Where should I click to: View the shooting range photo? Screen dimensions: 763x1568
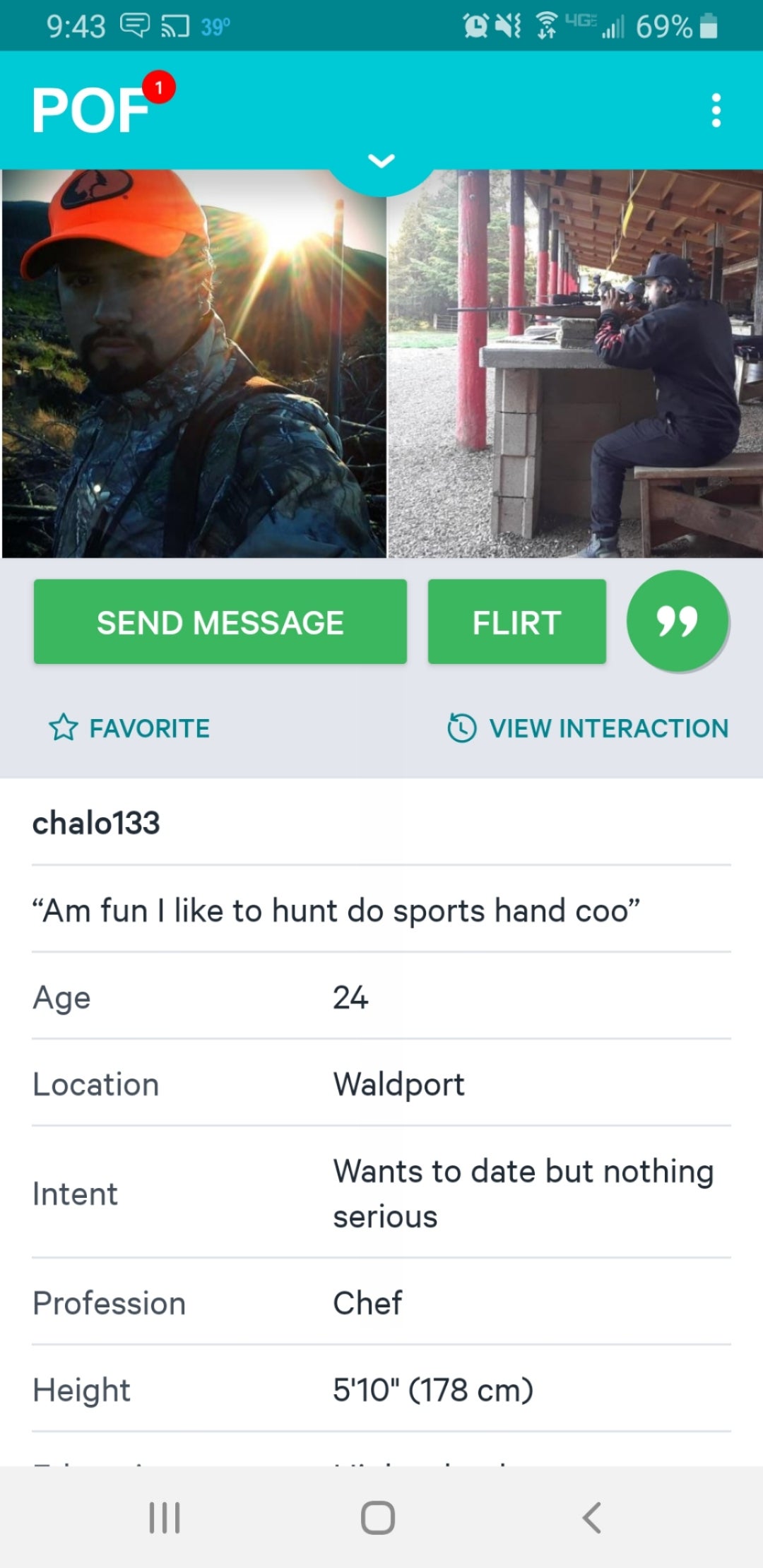[x=575, y=364]
